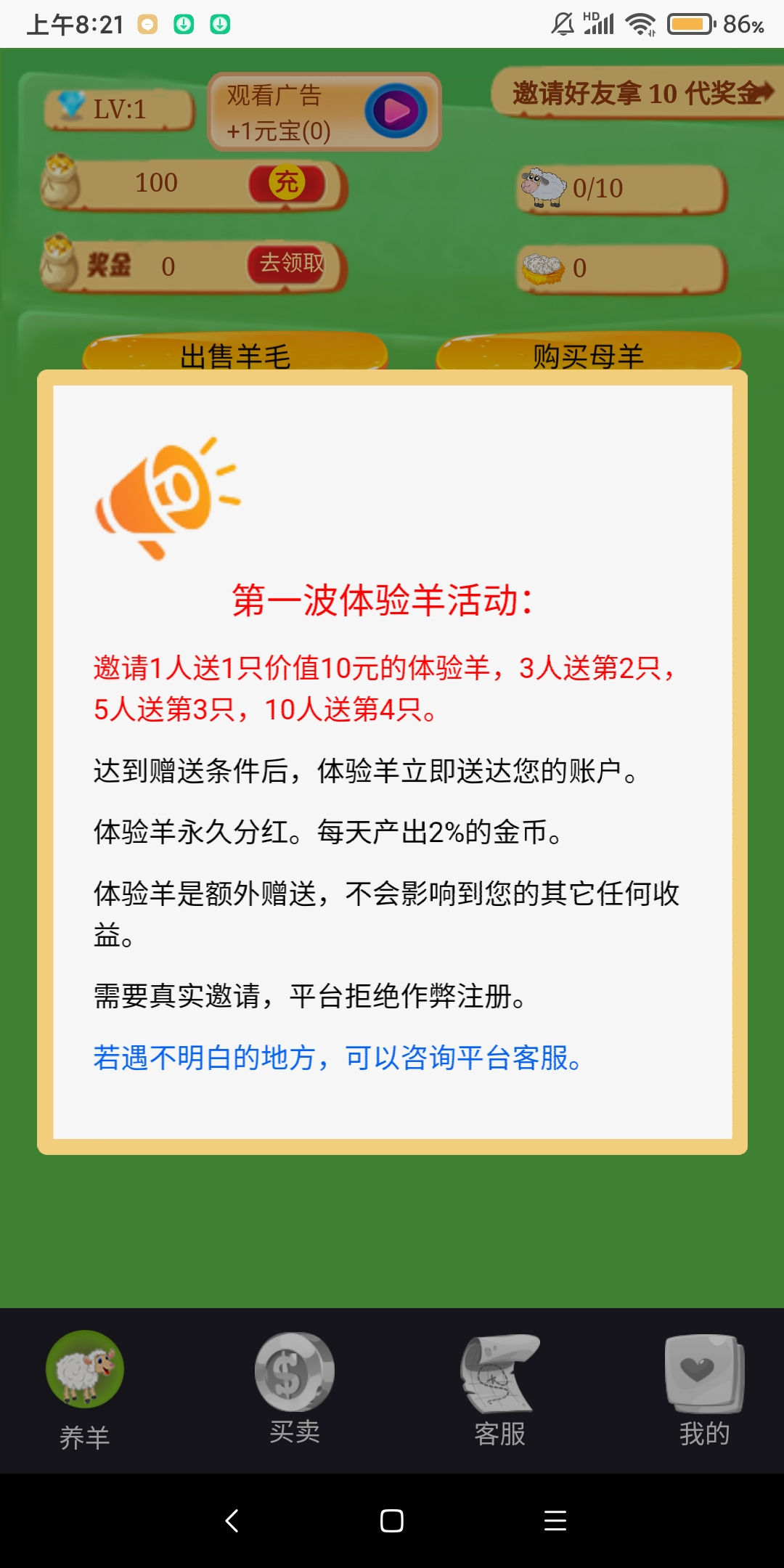The height and width of the screenshot is (1568, 784).
Task: Open the 邀请好友拿10代奖金 banner
Action: click(x=639, y=93)
